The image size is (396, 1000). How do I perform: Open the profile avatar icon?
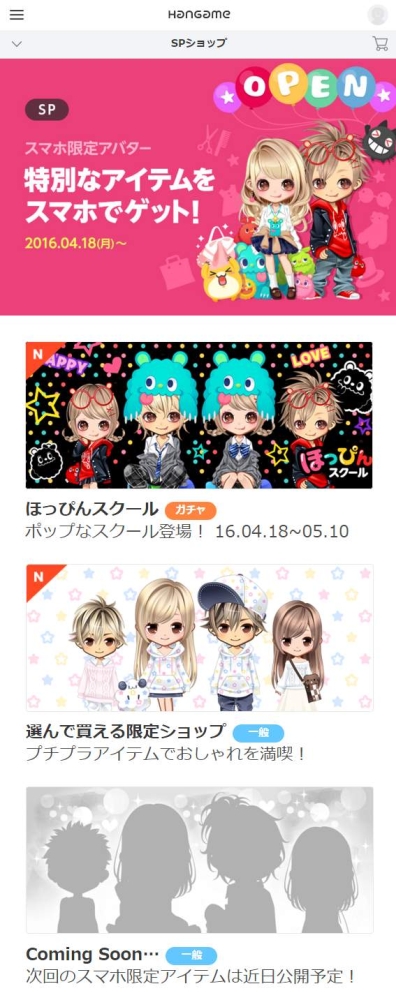point(378,15)
